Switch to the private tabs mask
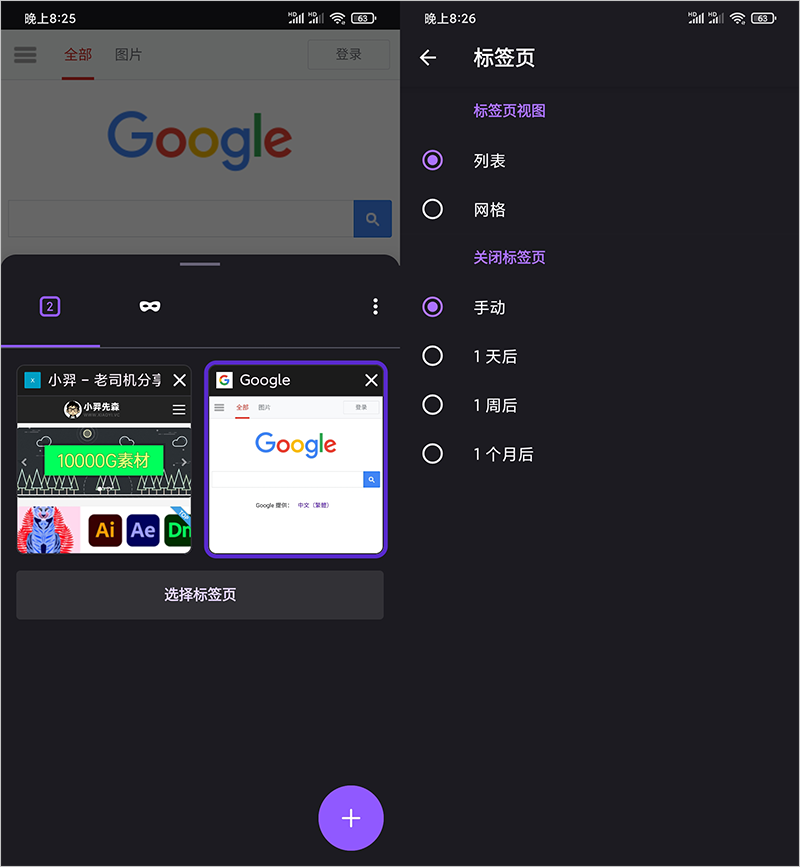Image resolution: width=800 pixels, height=867 pixels. [150, 307]
